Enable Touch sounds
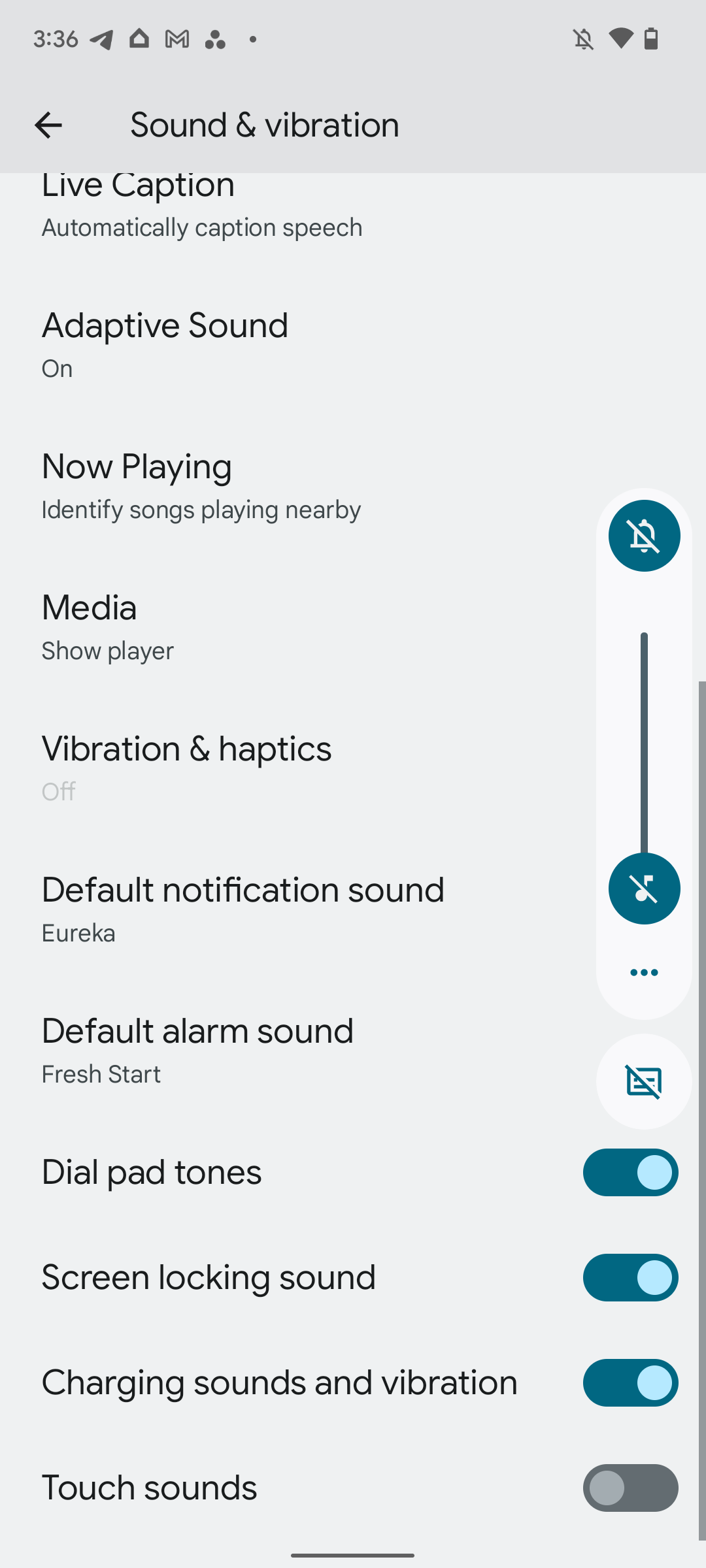The width and height of the screenshot is (706, 1568). tap(630, 1487)
